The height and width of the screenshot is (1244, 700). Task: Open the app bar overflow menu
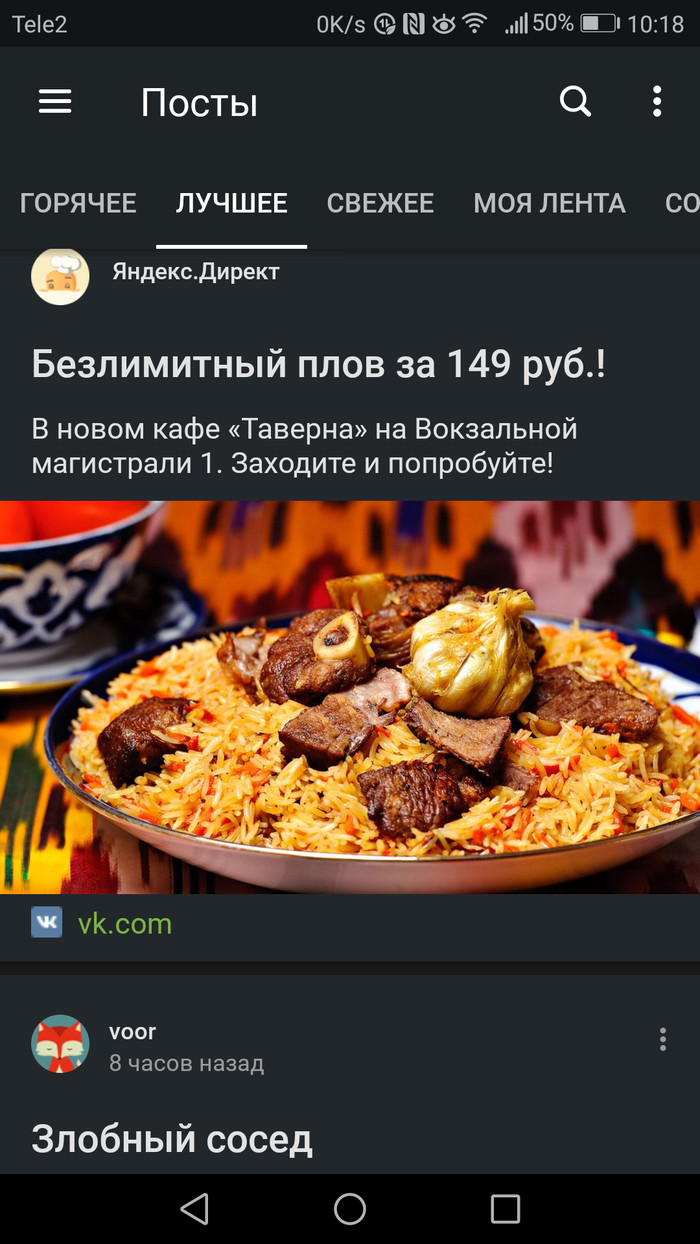(x=657, y=101)
